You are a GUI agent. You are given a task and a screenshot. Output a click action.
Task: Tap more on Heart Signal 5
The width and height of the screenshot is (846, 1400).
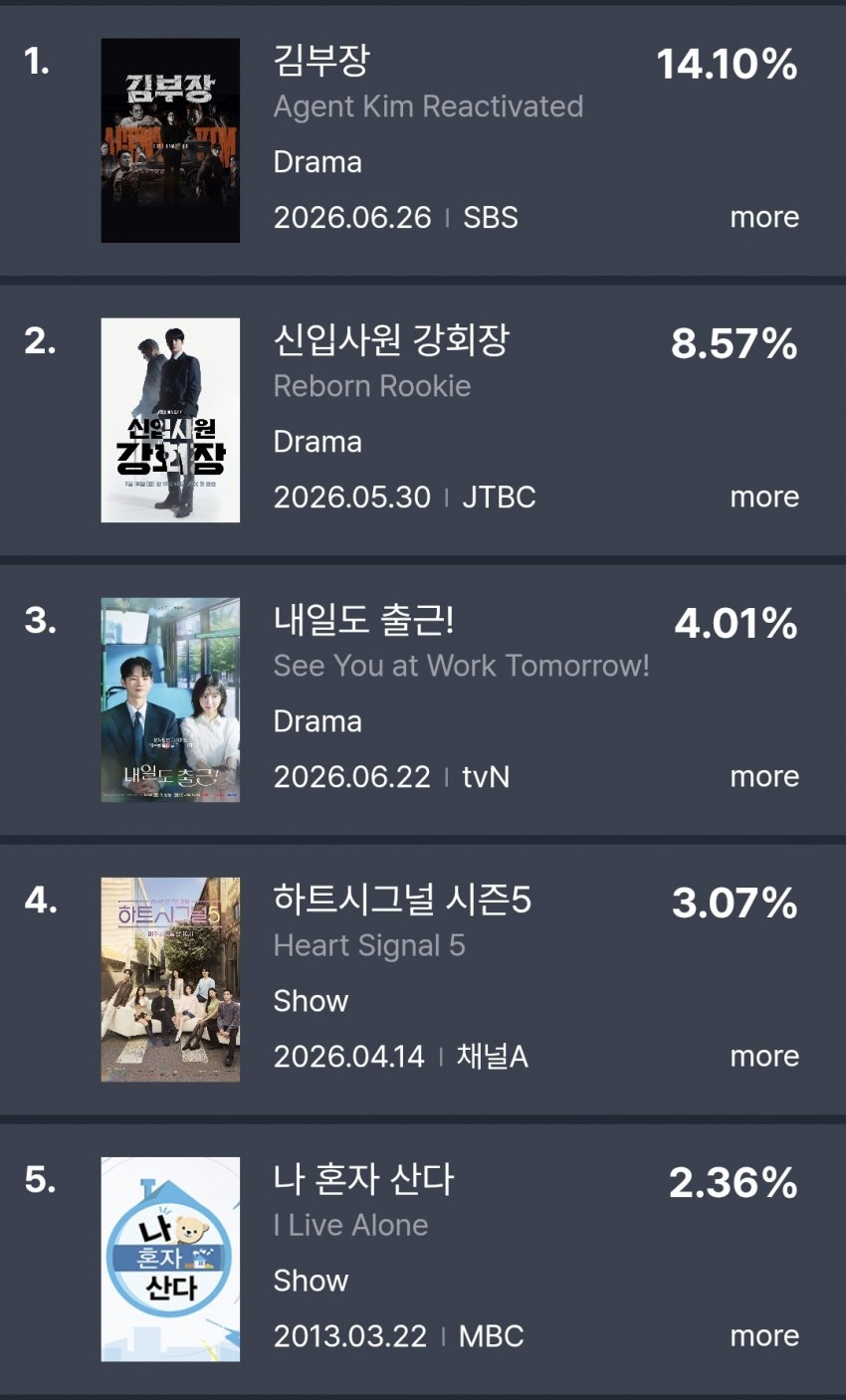(x=764, y=1056)
